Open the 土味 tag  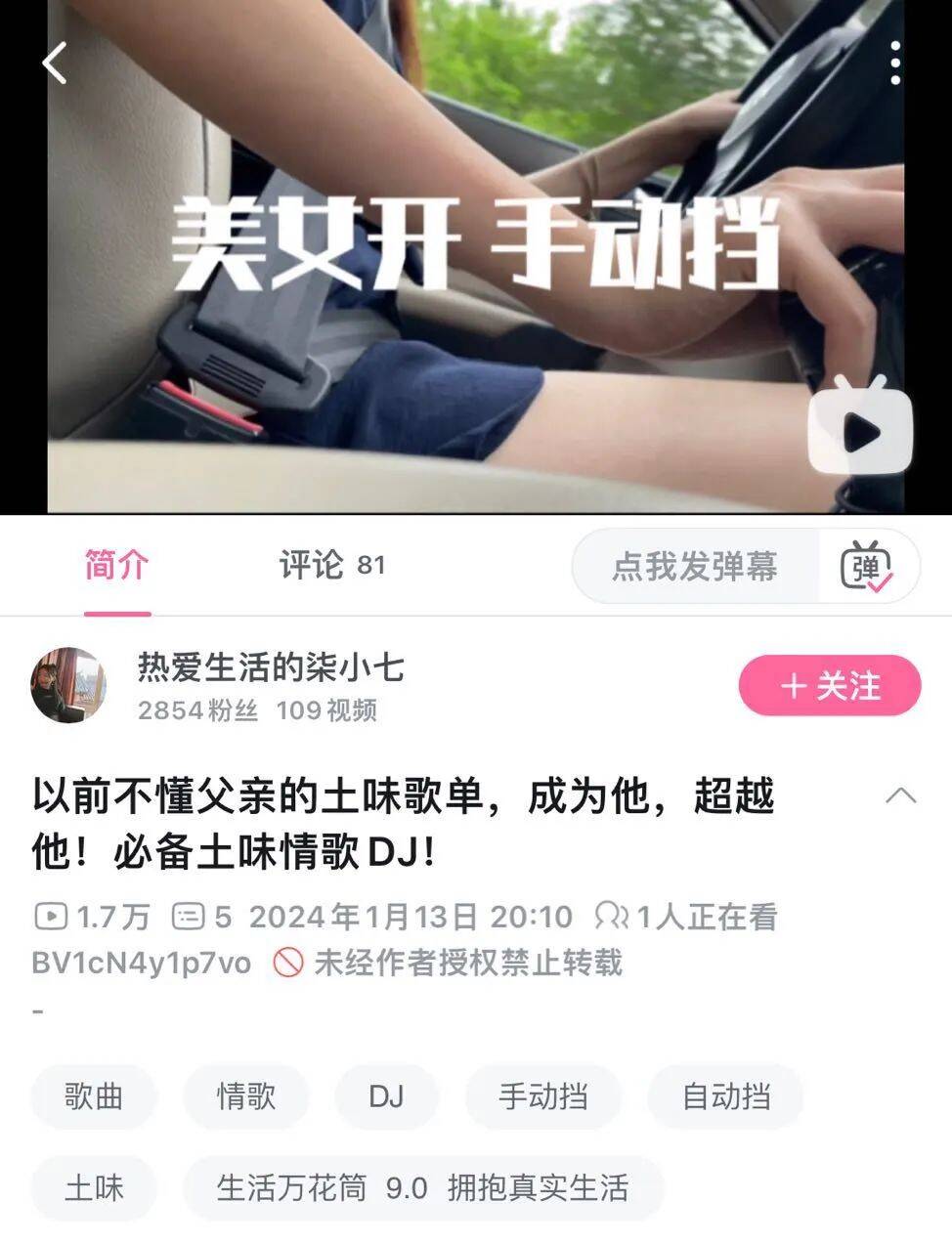point(94,1188)
